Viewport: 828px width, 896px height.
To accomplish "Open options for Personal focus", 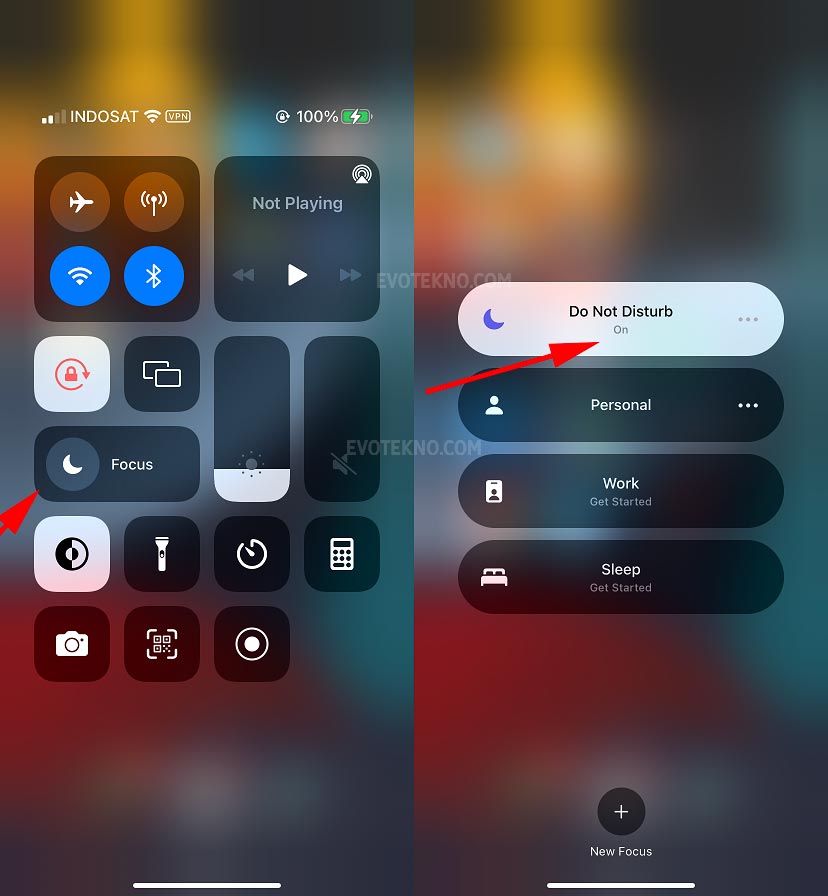I will (x=748, y=405).
